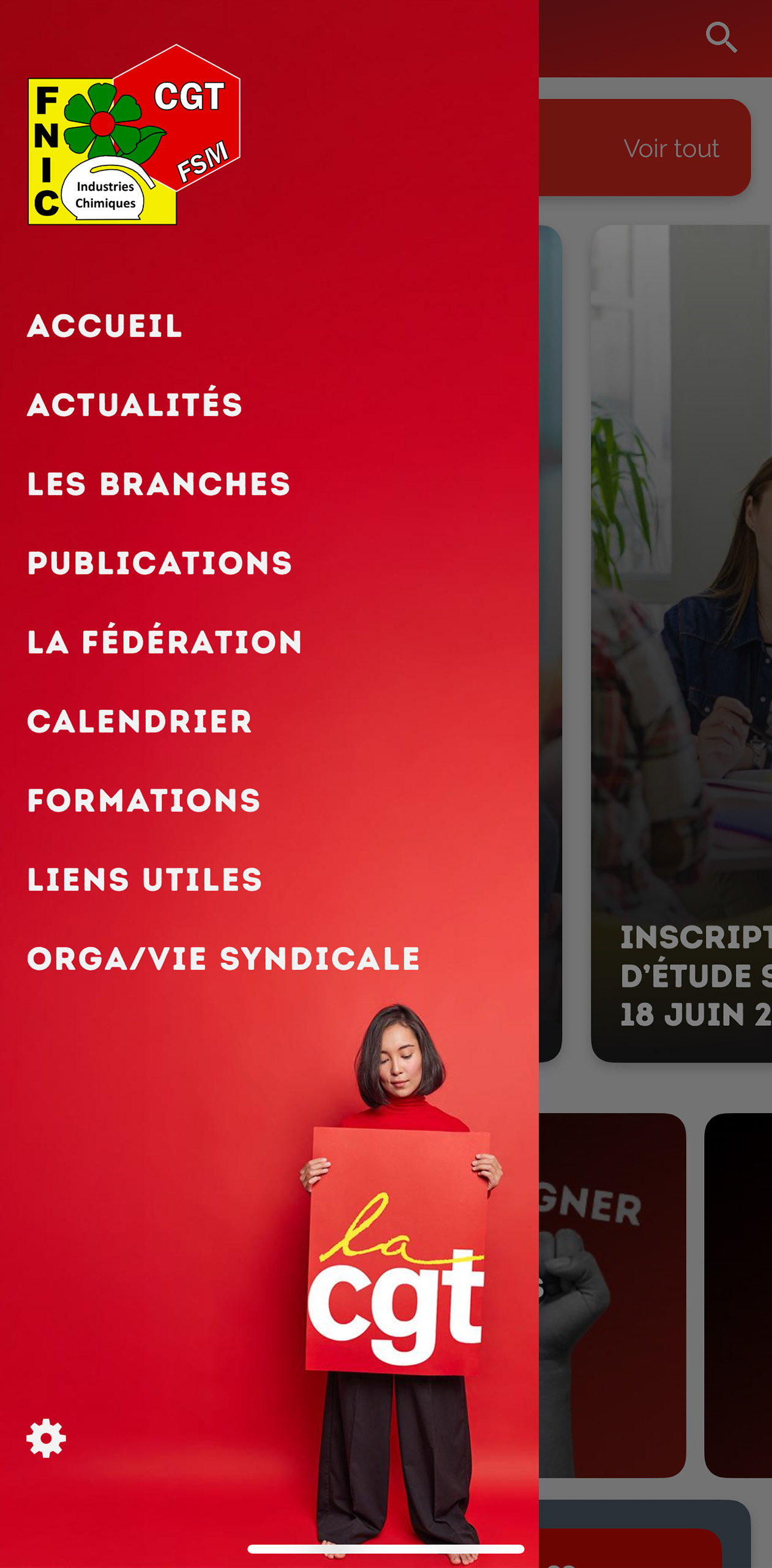Go to Liens Utiles
Image resolution: width=772 pixels, height=1568 pixels.
(x=144, y=880)
